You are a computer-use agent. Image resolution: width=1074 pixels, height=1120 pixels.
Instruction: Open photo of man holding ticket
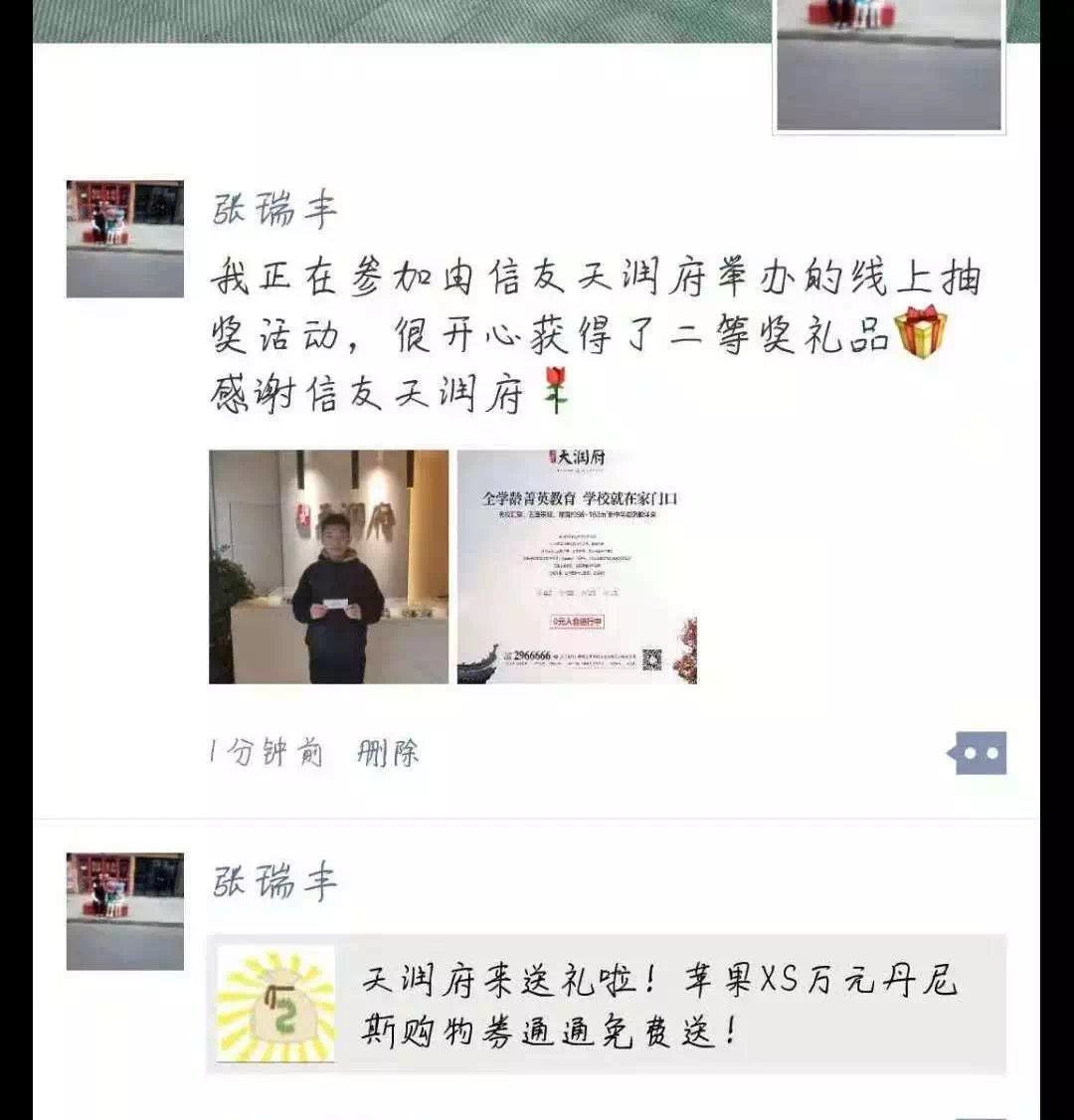(x=328, y=567)
